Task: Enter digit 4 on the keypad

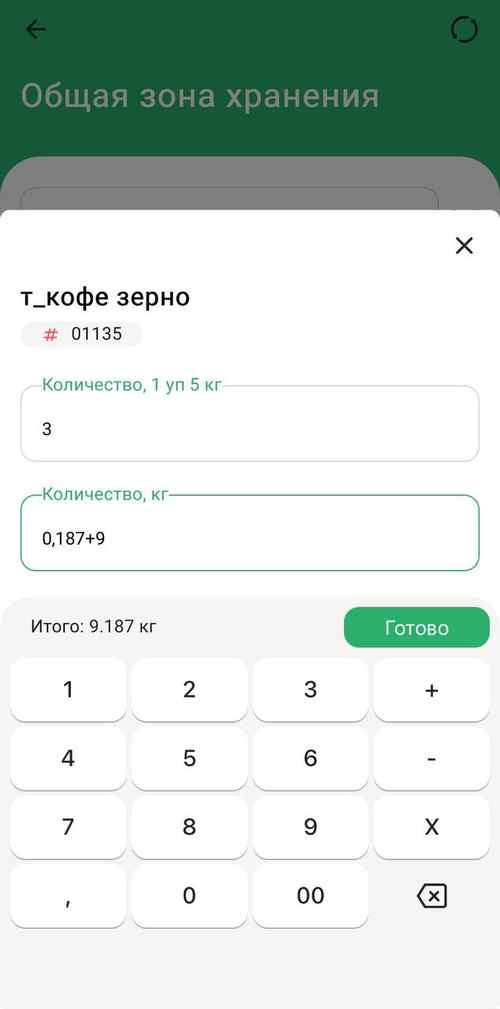Action: 68,758
